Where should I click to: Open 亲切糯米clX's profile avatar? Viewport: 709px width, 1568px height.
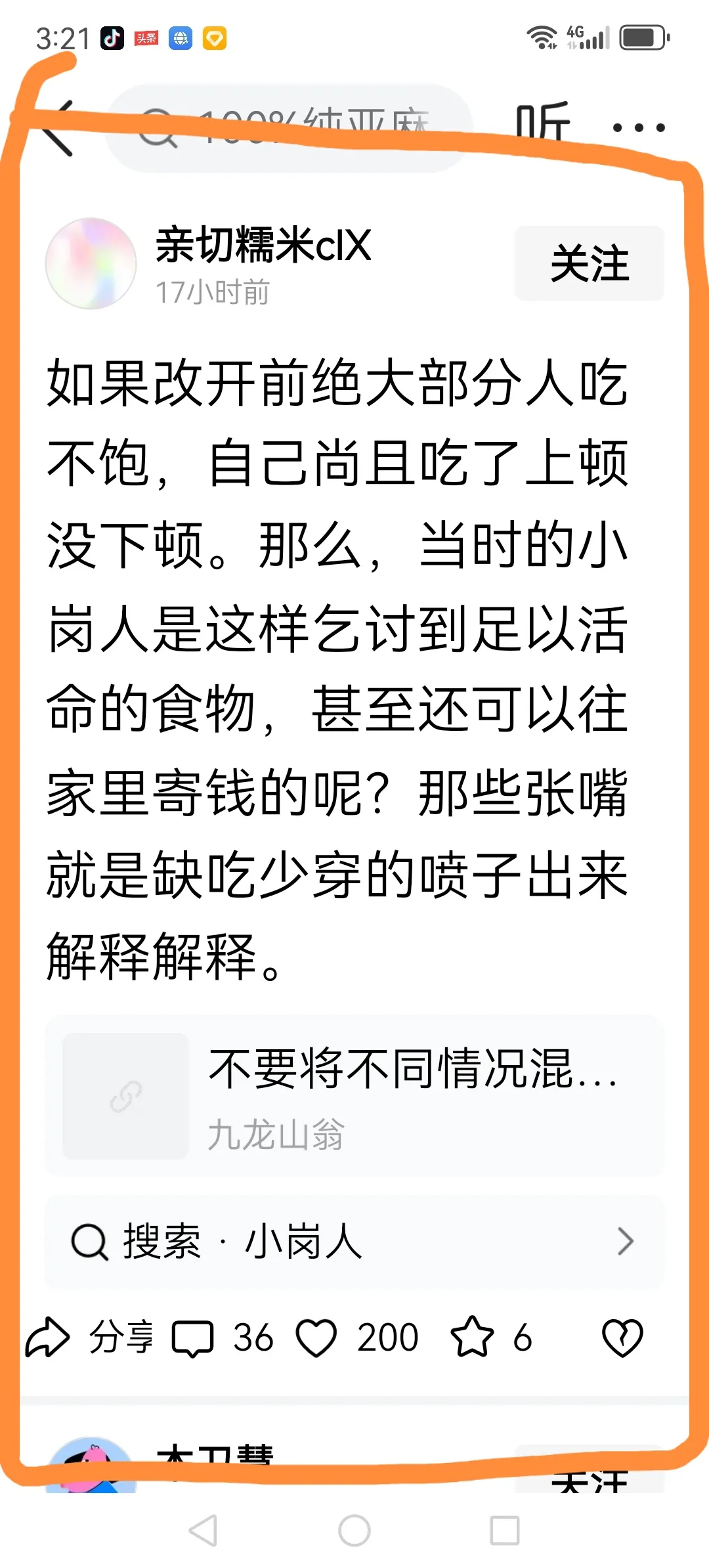[x=91, y=263]
